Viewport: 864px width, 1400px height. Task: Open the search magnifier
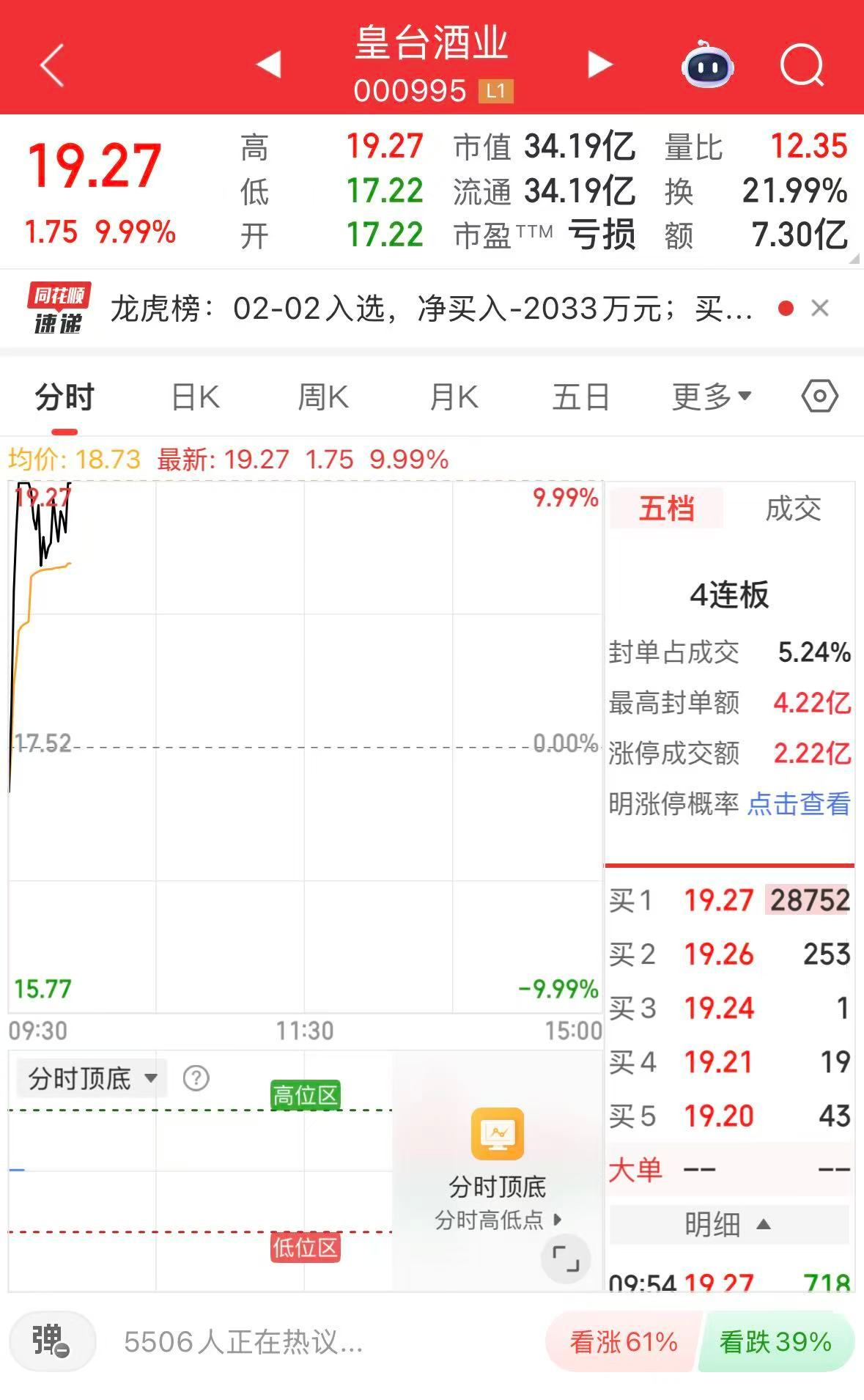click(802, 65)
